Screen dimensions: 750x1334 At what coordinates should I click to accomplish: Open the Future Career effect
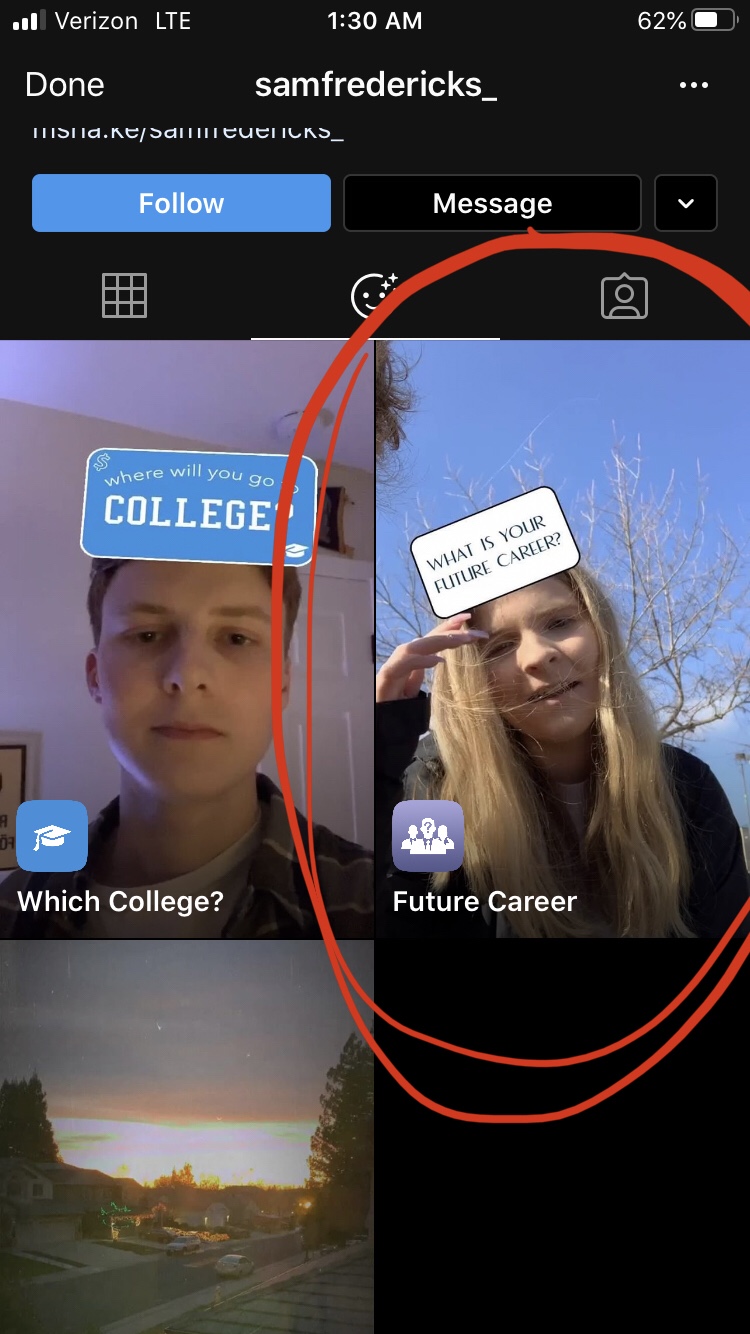point(563,639)
